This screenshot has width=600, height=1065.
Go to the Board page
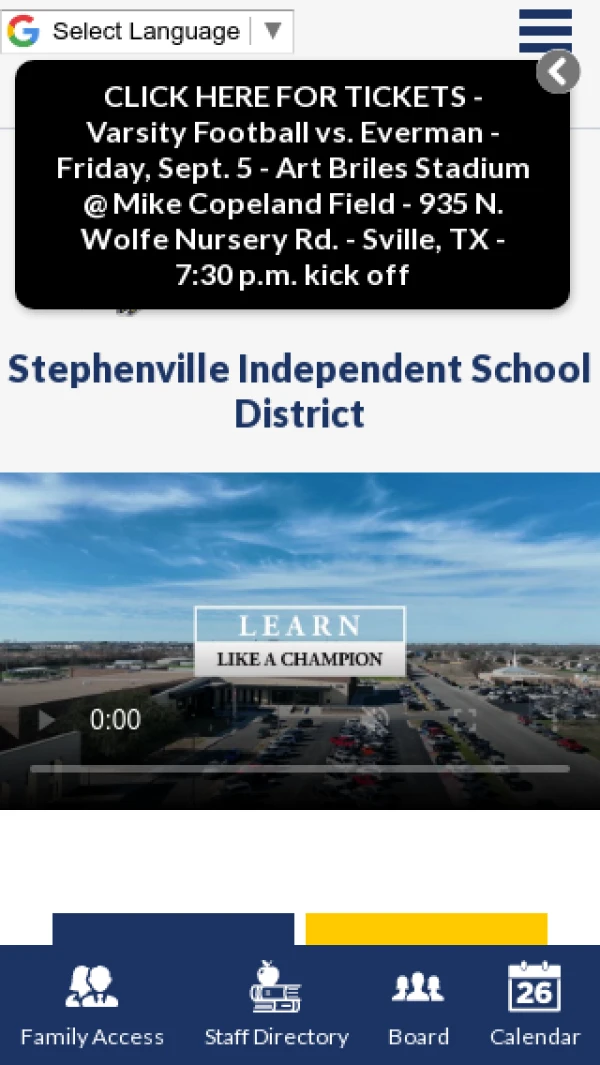point(418,1004)
